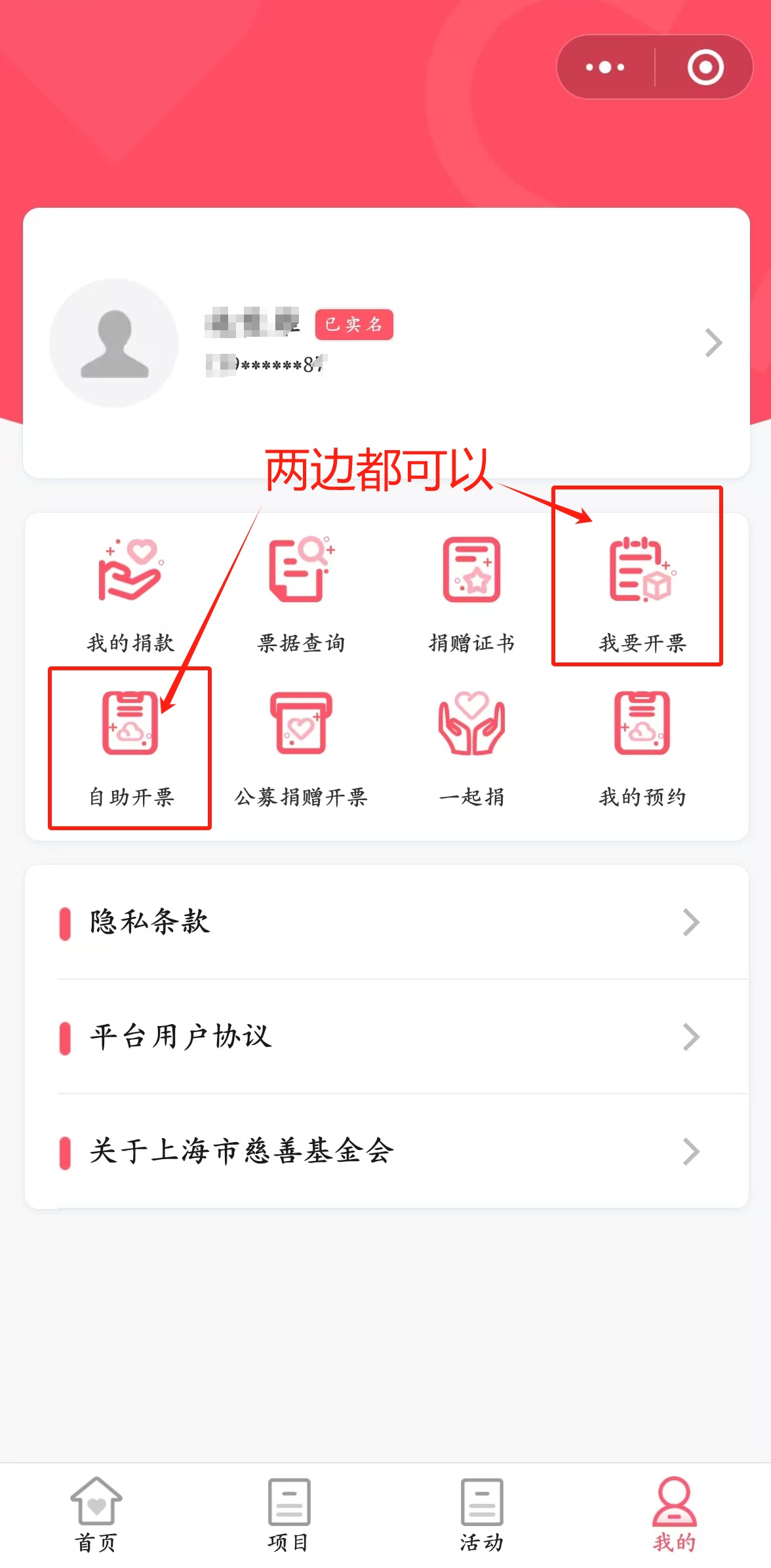Close the mini program via circle icon
The image size is (771, 1568).
tap(705, 67)
